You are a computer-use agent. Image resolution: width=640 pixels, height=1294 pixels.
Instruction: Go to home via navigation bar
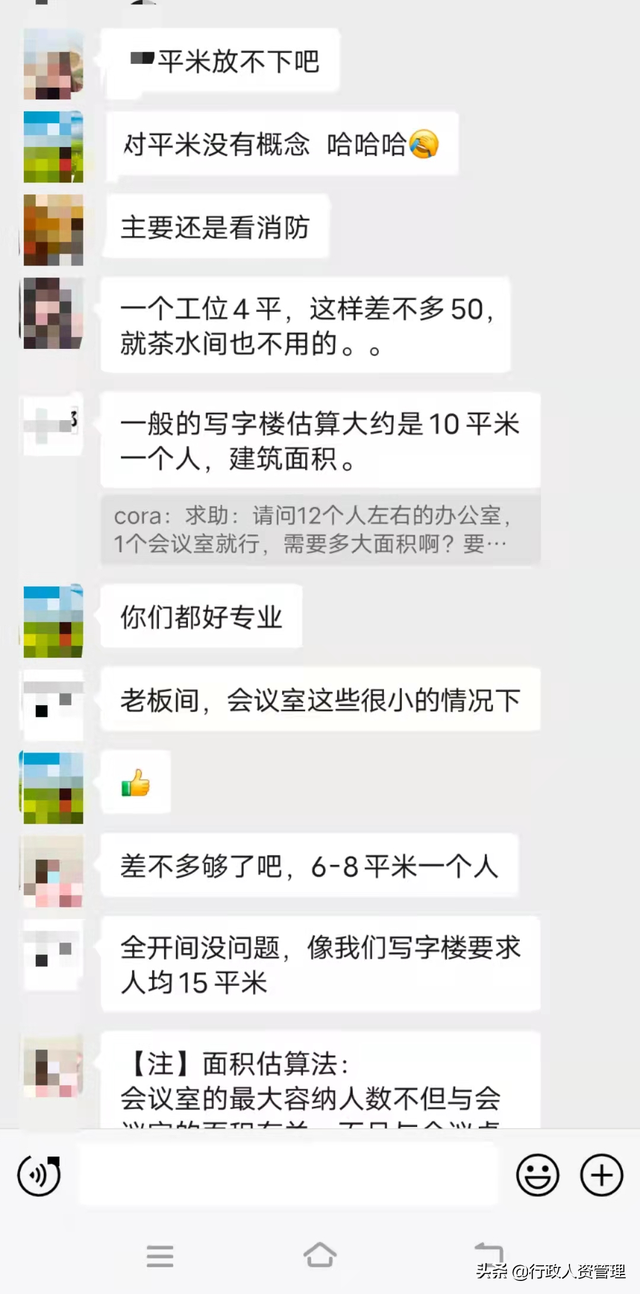click(320, 1256)
